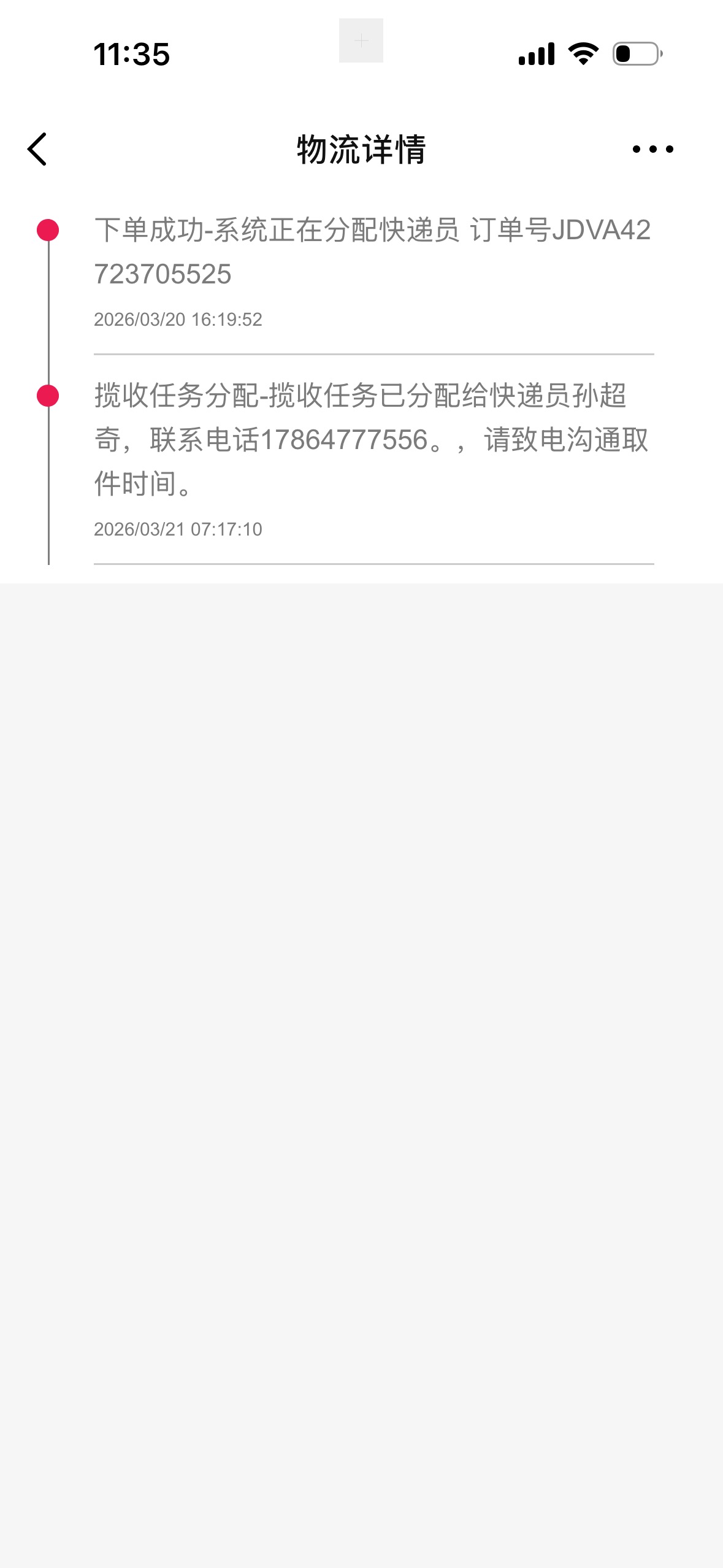Open the three-dot more options menu

(x=652, y=149)
